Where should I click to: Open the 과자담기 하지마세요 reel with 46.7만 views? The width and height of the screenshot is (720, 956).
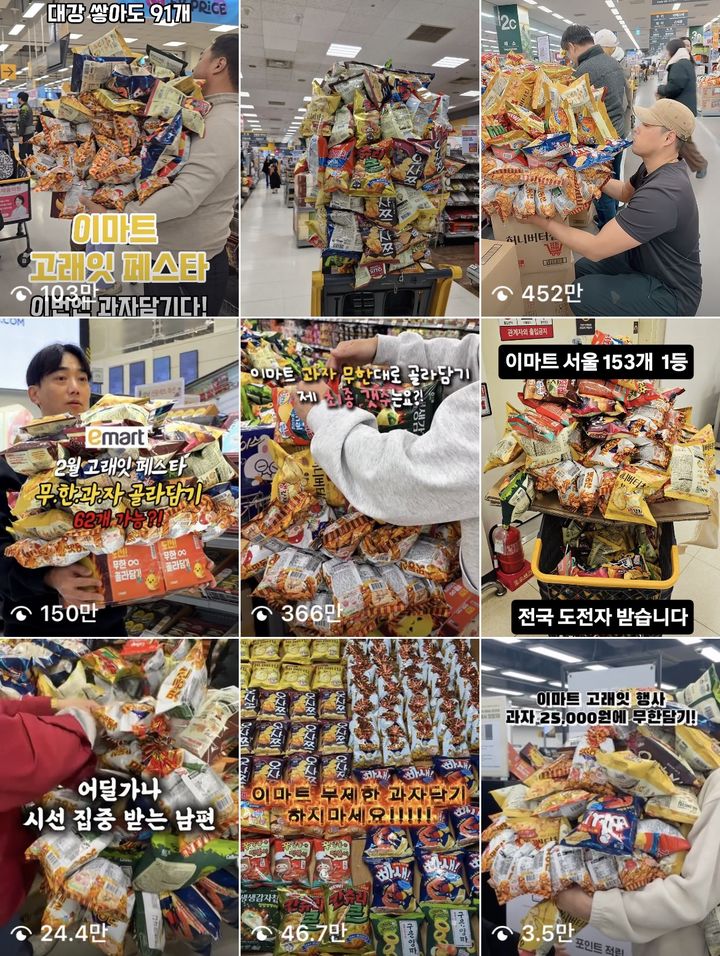[x=360, y=798]
